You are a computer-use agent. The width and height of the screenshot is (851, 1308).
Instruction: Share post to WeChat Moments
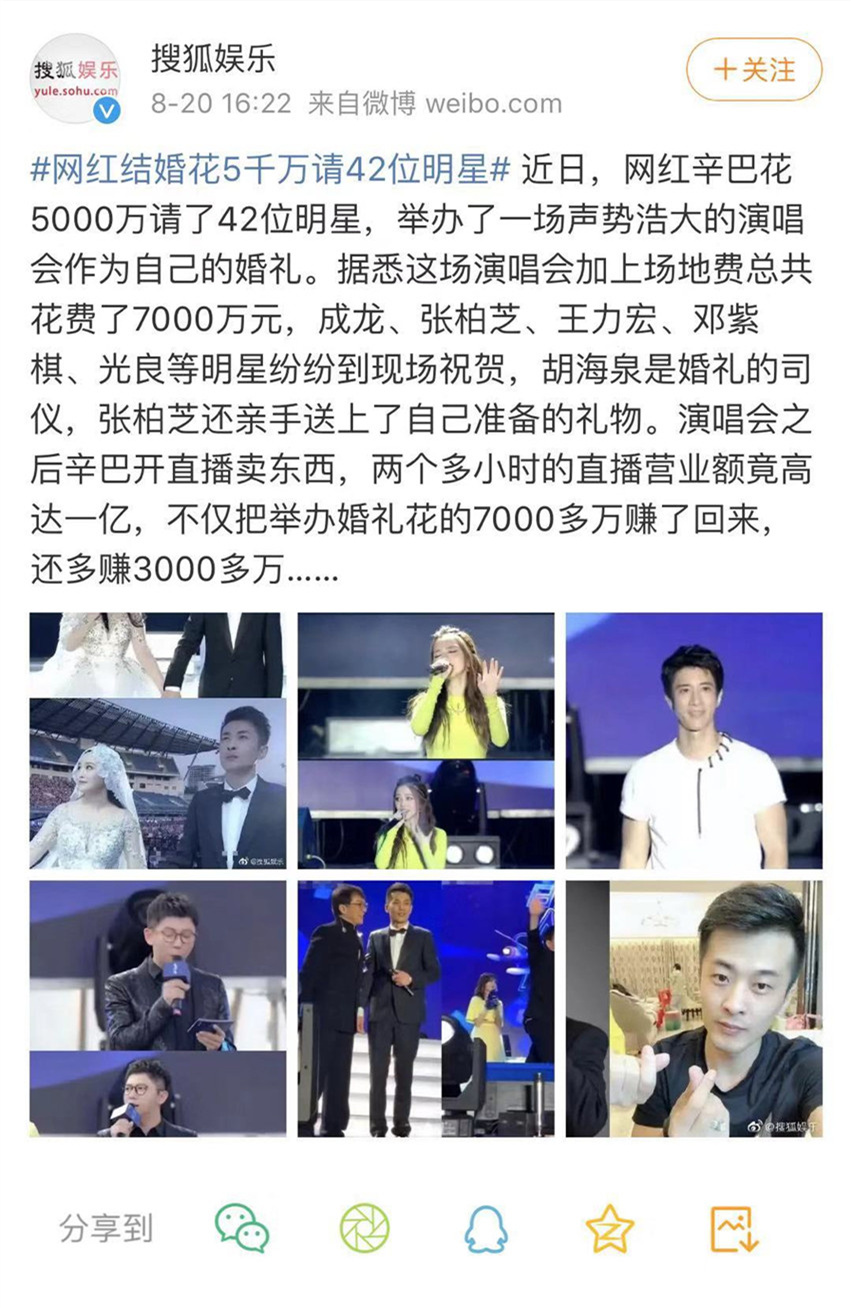pyautogui.click(x=364, y=1228)
